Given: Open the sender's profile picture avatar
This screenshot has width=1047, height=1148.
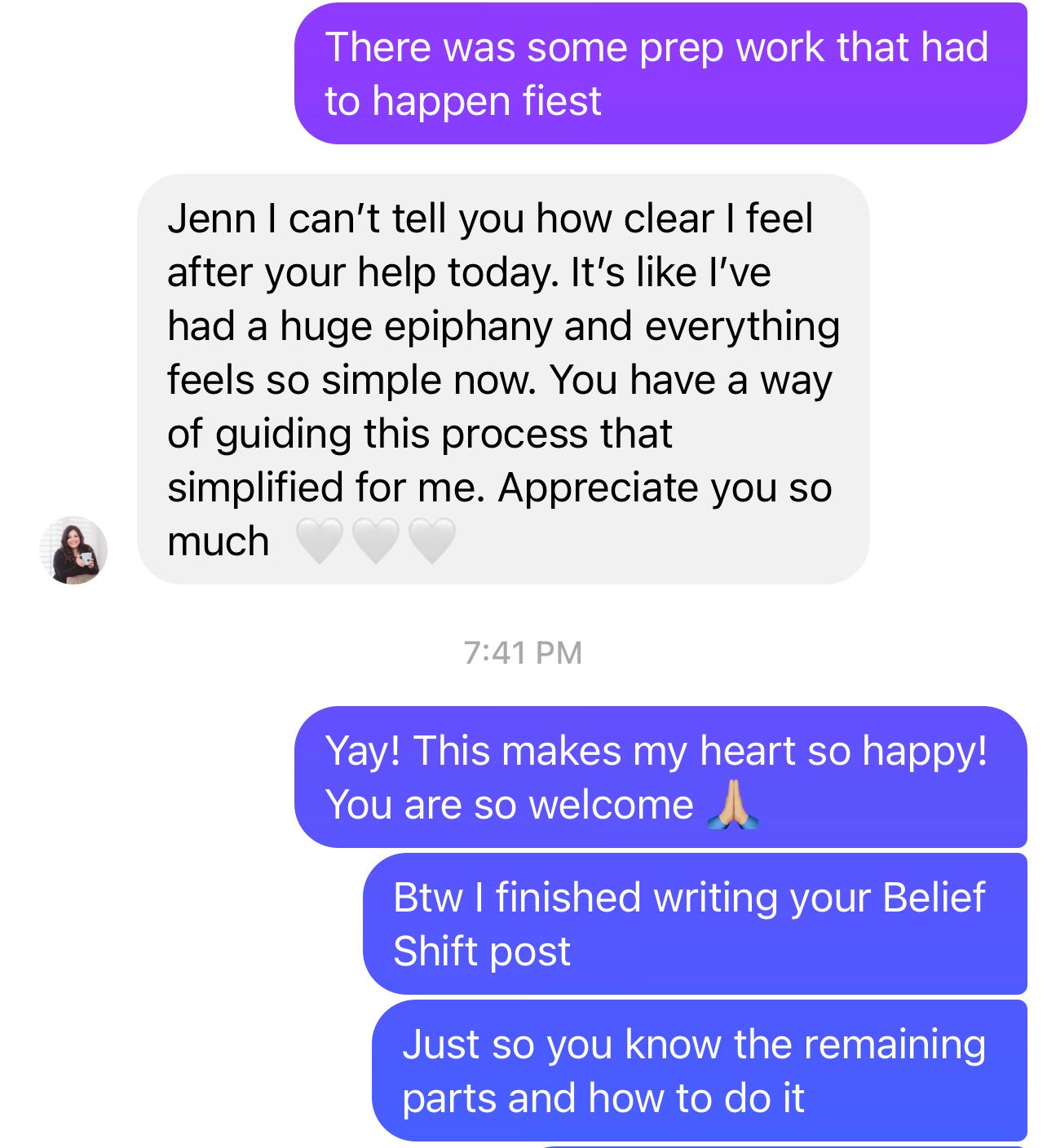Looking at the screenshot, I should tap(73, 550).
